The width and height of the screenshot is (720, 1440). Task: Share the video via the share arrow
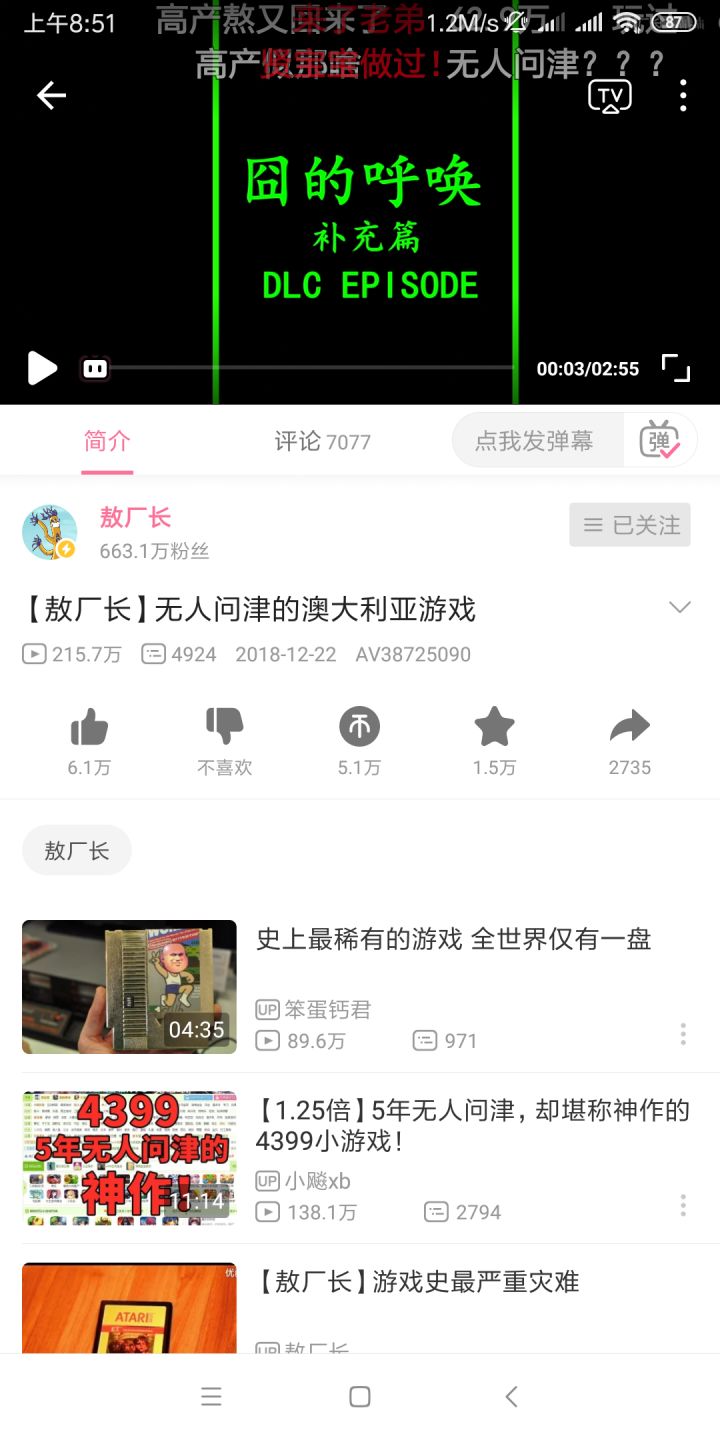(x=629, y=730)
